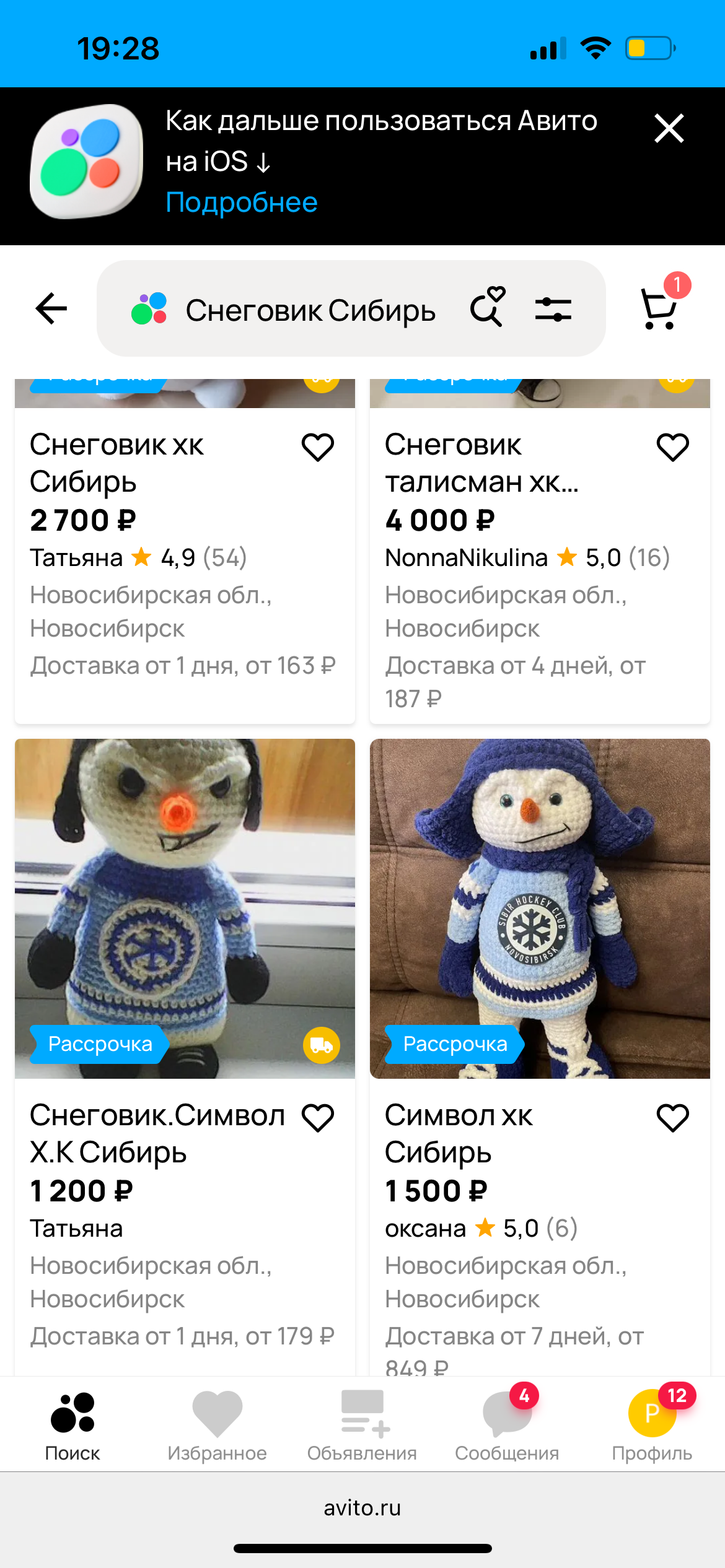725x1568 pixels.
Task: Favorite the Снеговик талисман хк listing for 4 000 ₽
Action: [x=673, y=447]
